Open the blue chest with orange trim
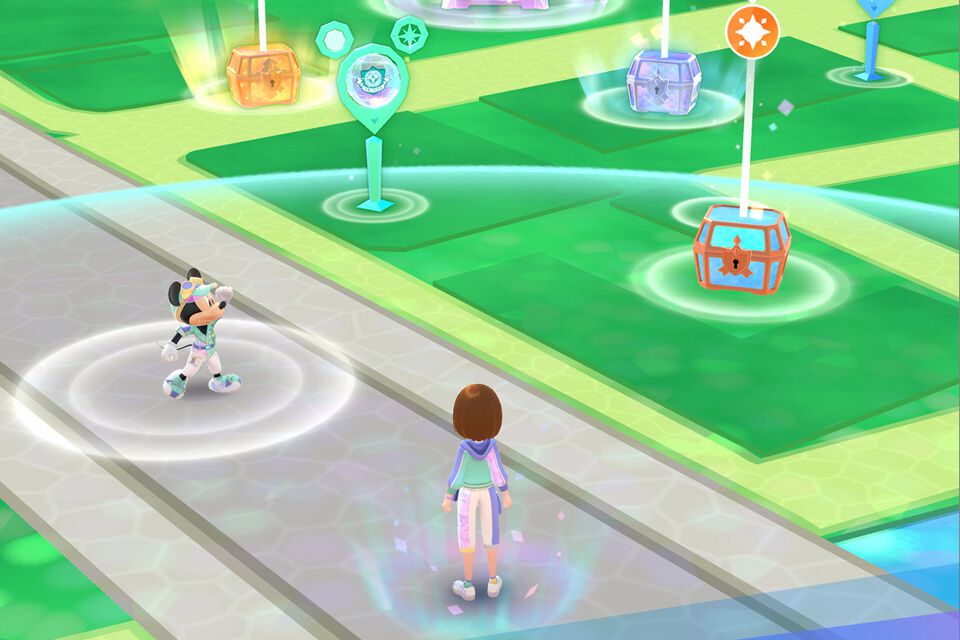This screenshot has width=960, height=640. [x=741, y=250]
